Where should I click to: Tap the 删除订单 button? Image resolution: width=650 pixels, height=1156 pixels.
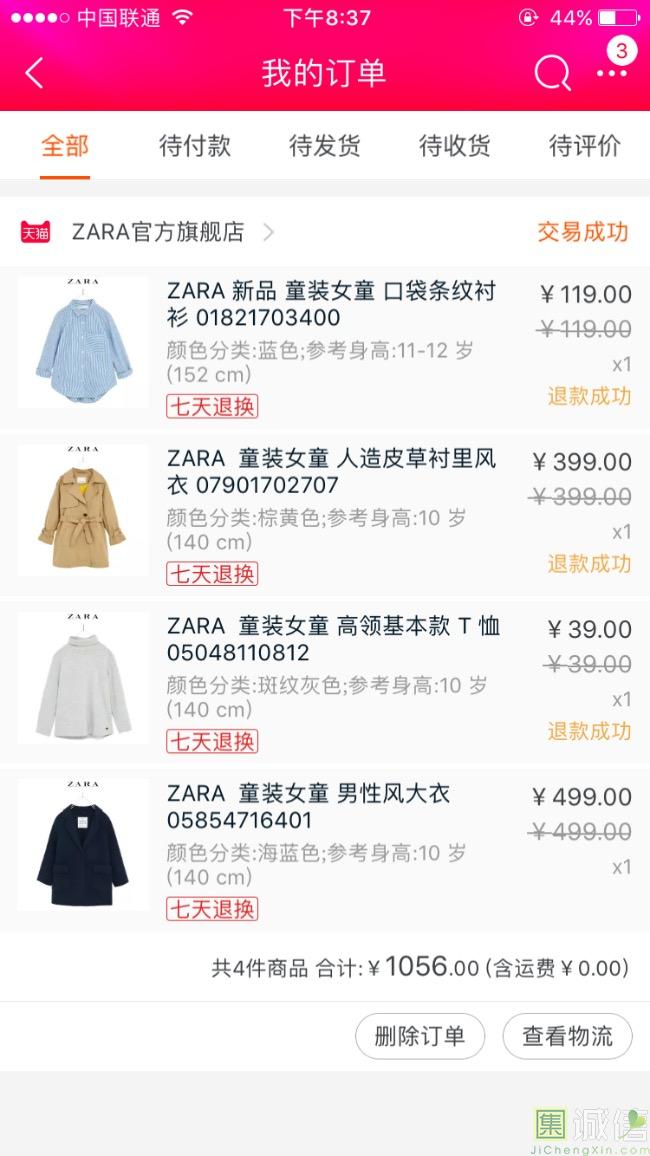420,1036
